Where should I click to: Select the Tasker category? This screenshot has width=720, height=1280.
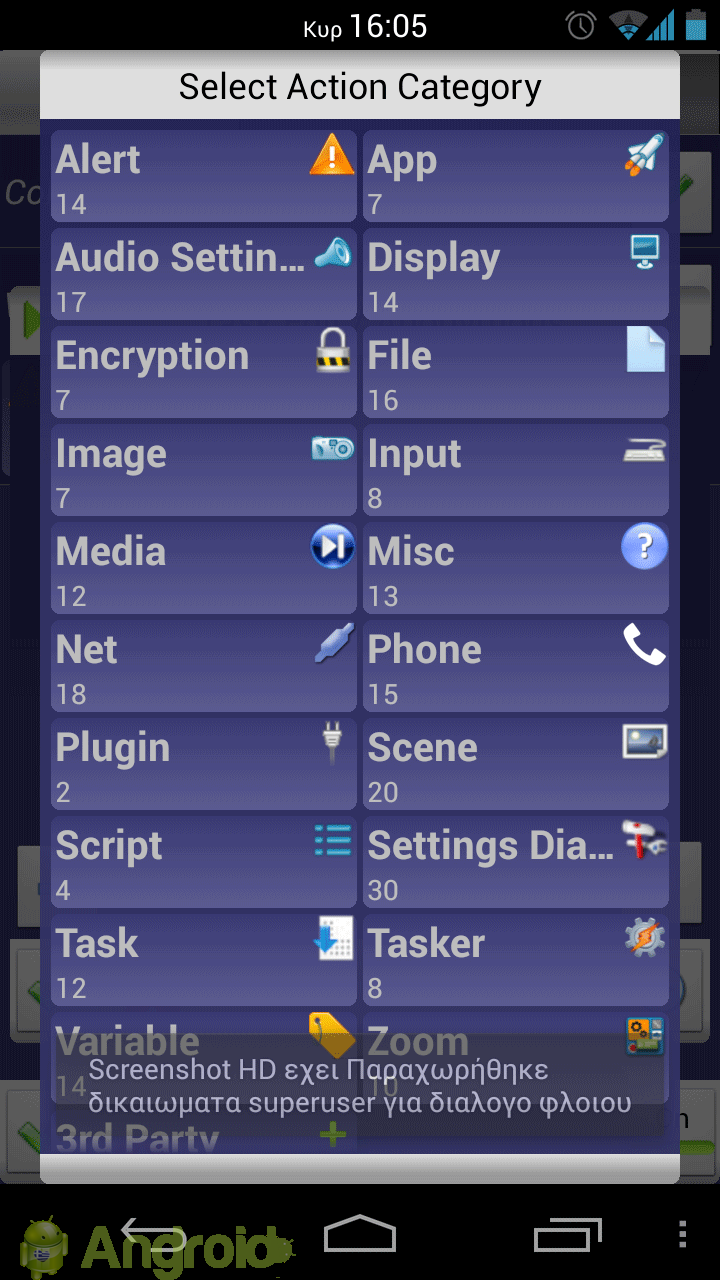click(516, 960)
